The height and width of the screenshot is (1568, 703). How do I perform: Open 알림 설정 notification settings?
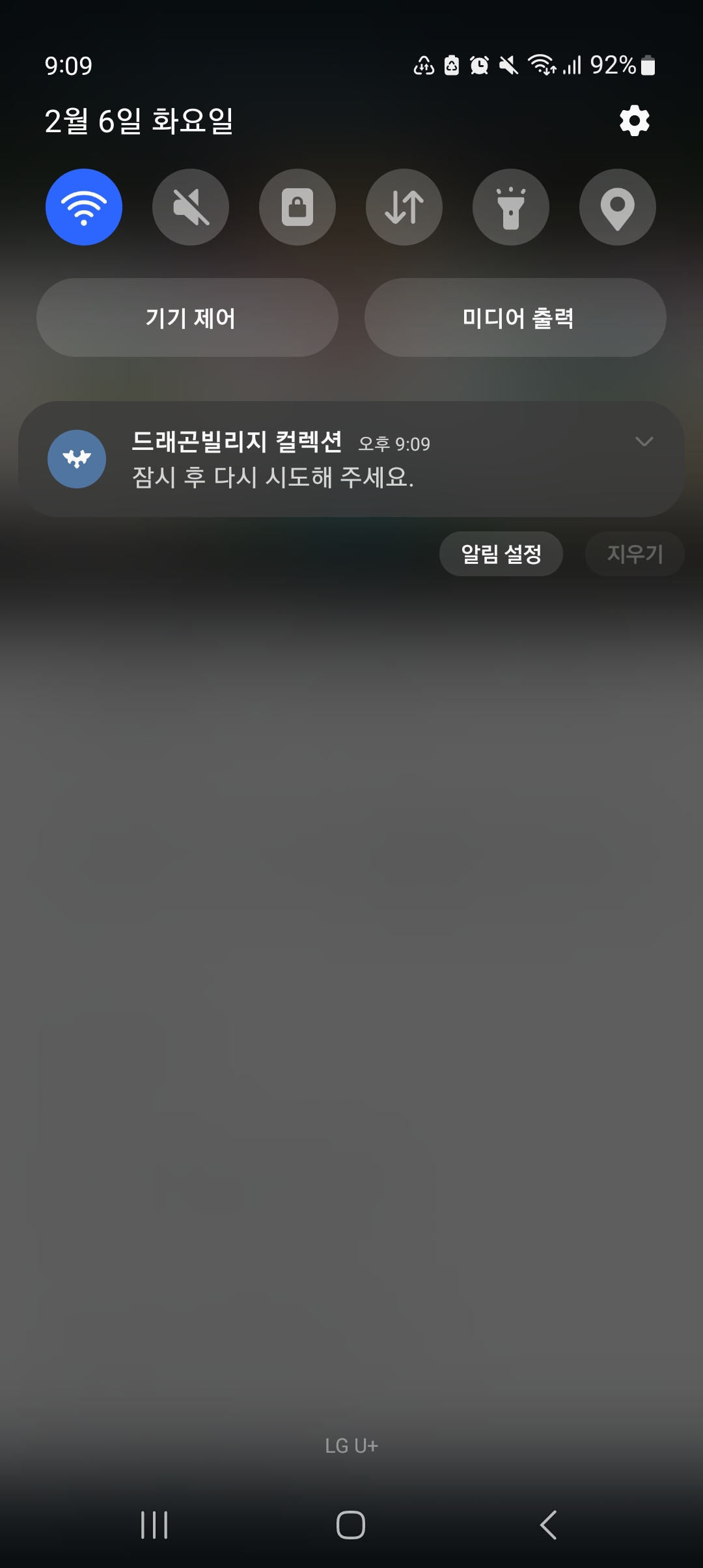(x=501, y=554)
